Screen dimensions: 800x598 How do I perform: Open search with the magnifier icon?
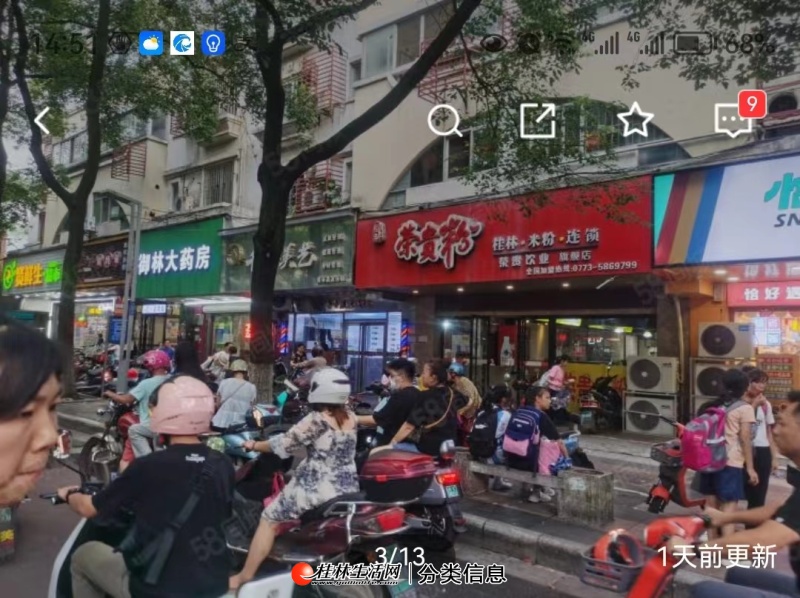[444, 121]
